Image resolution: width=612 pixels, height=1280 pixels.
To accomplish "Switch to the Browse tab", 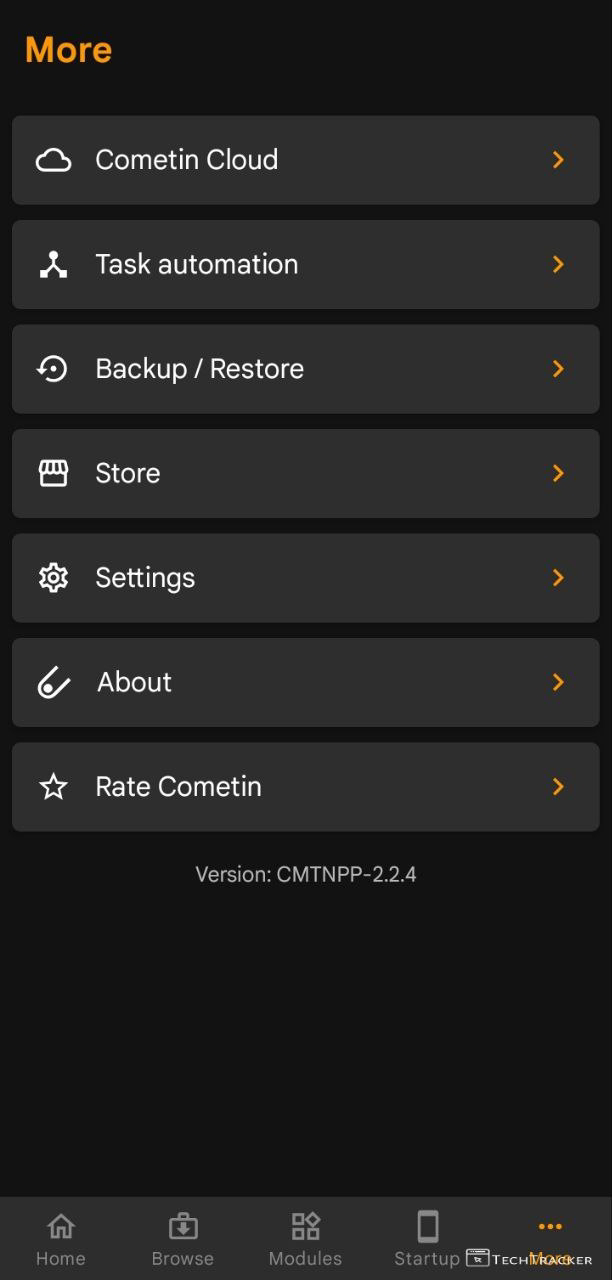I will coord(183,1238).
